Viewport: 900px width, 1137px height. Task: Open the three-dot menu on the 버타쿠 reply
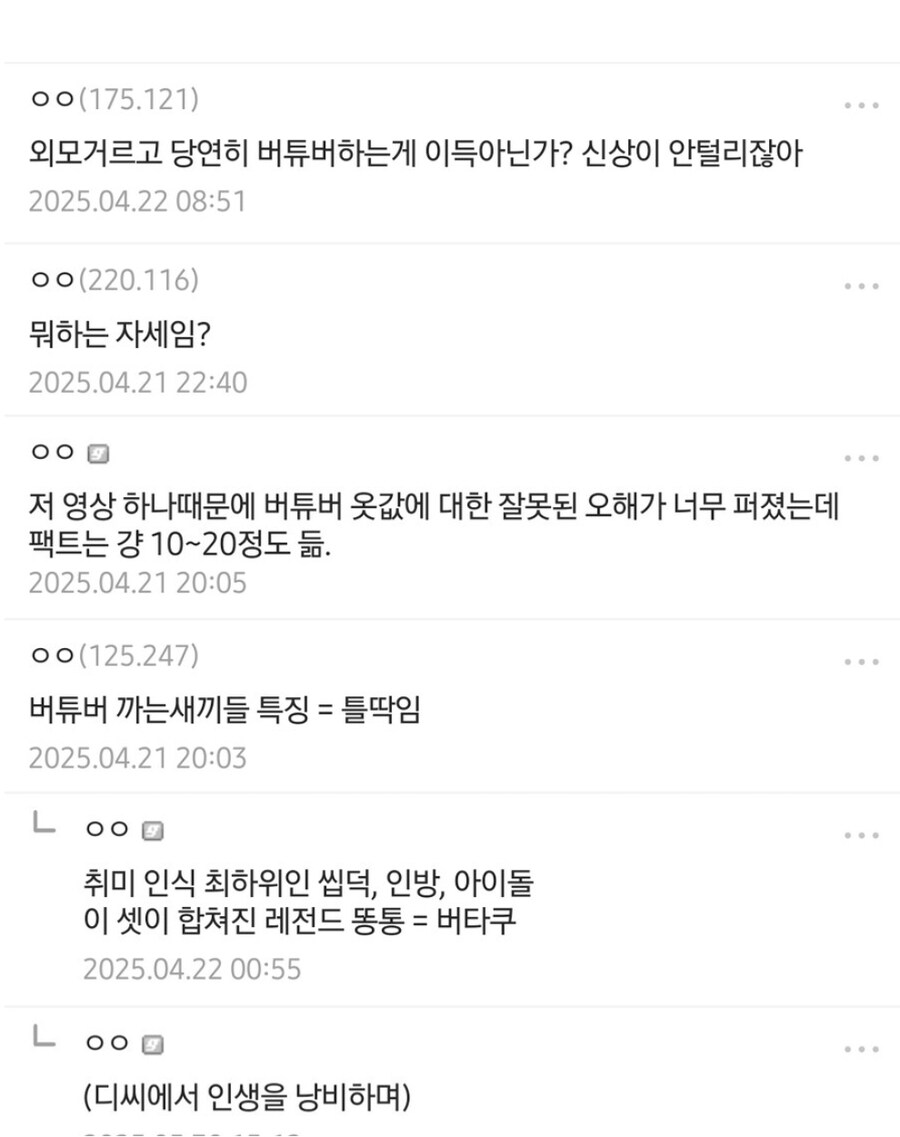pyautogui.click(x=861, y=835)
